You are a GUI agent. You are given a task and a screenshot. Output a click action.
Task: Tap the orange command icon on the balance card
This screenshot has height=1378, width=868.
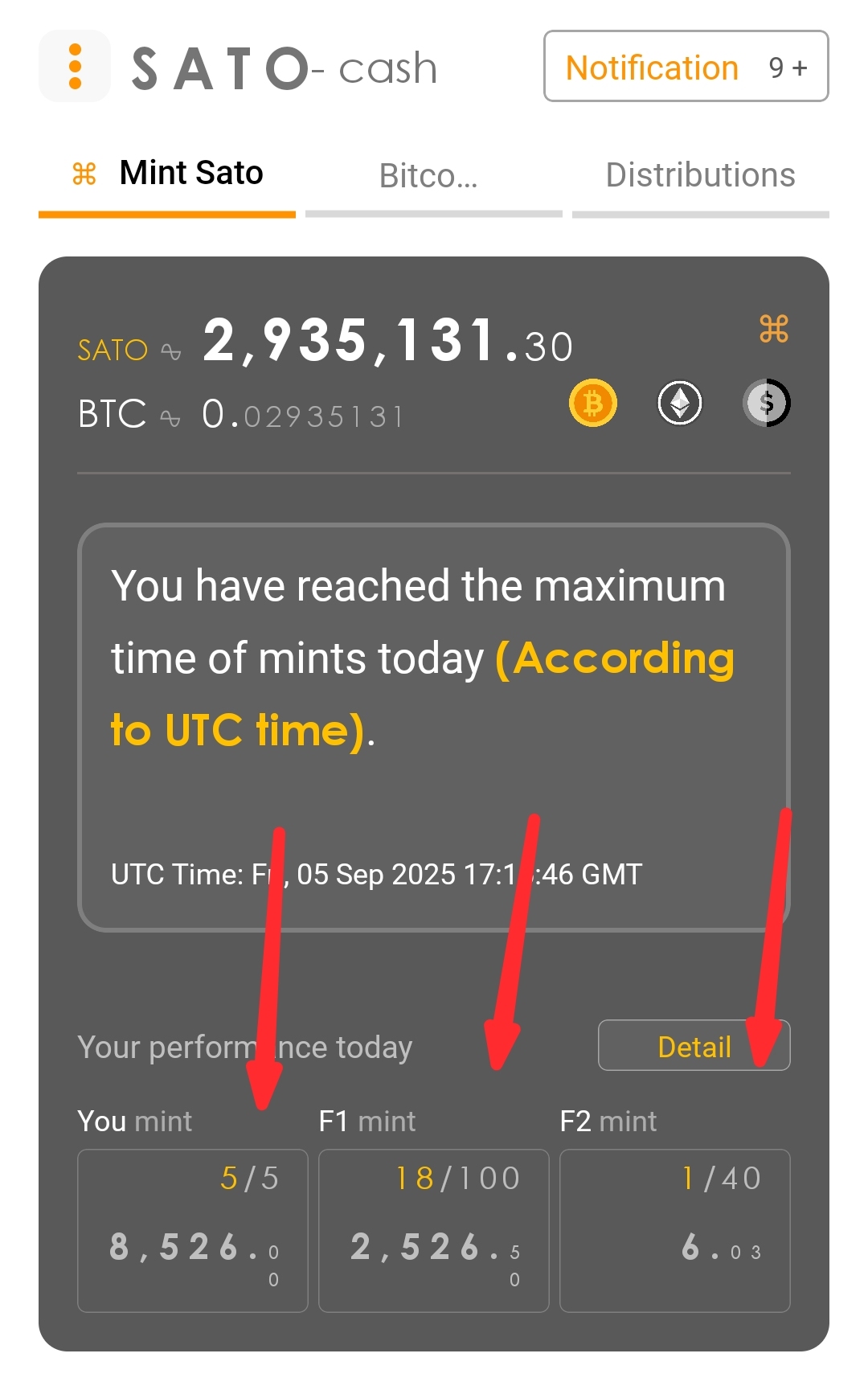(773, 328)
